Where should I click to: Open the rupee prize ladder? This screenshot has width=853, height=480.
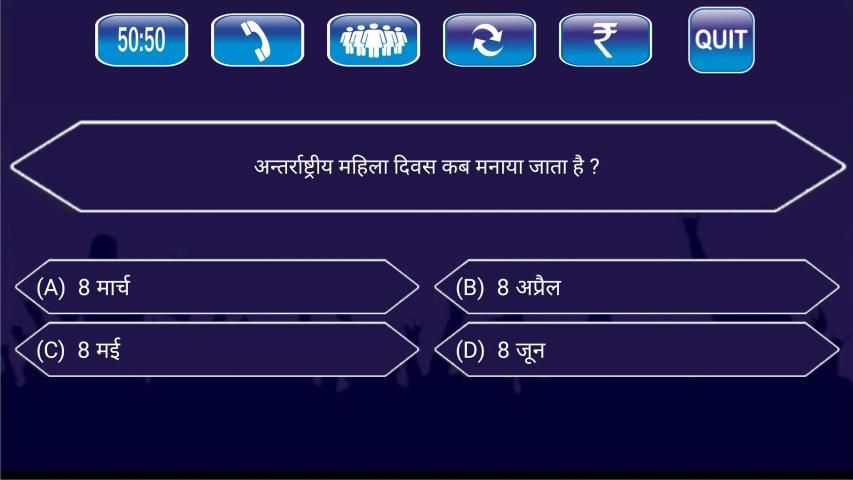605,40
